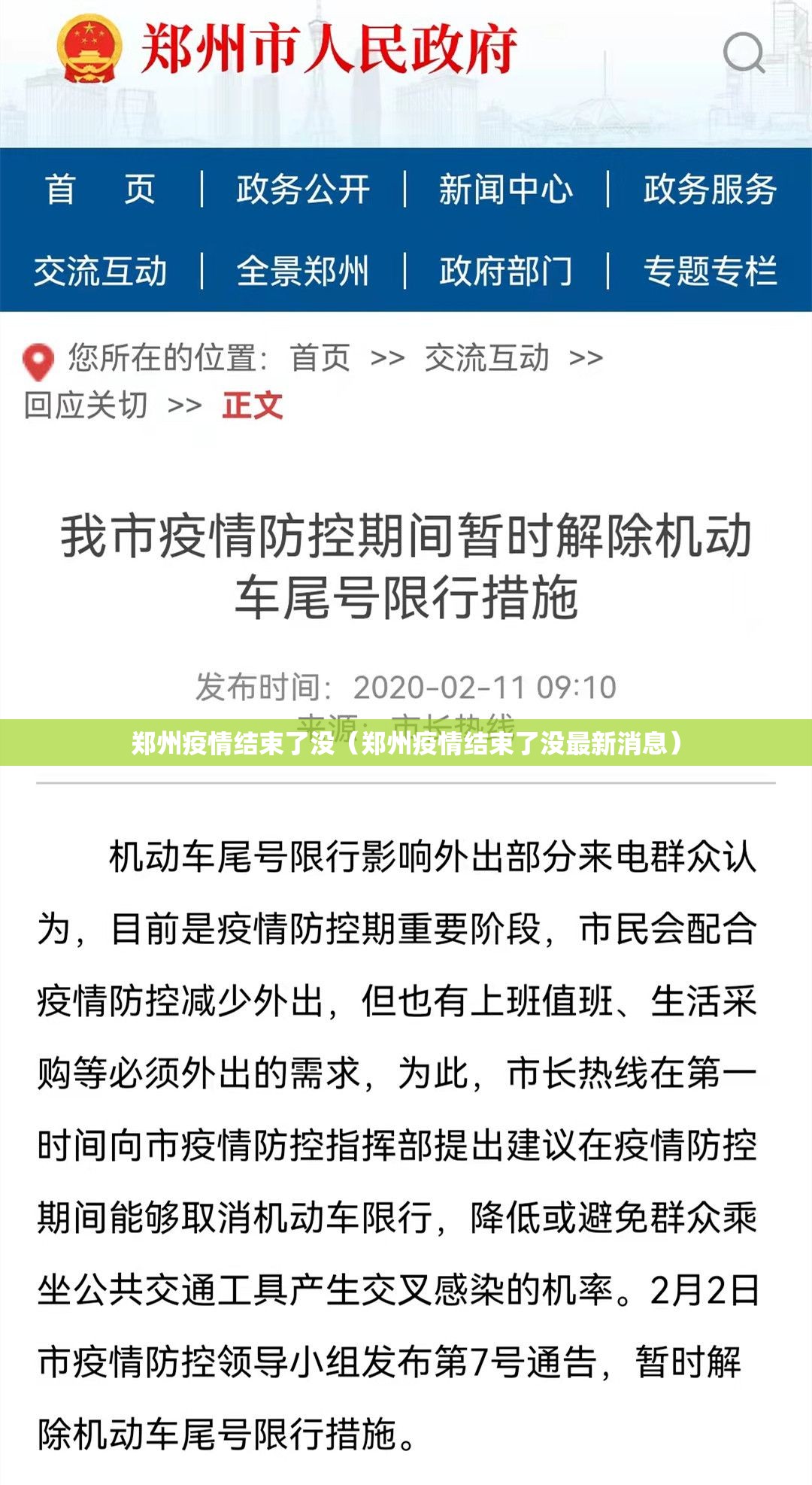This screenshot has width=812, height=1485.
Task: Tap 首页 in the breadcrumb trail
Action: coord(320,358)
